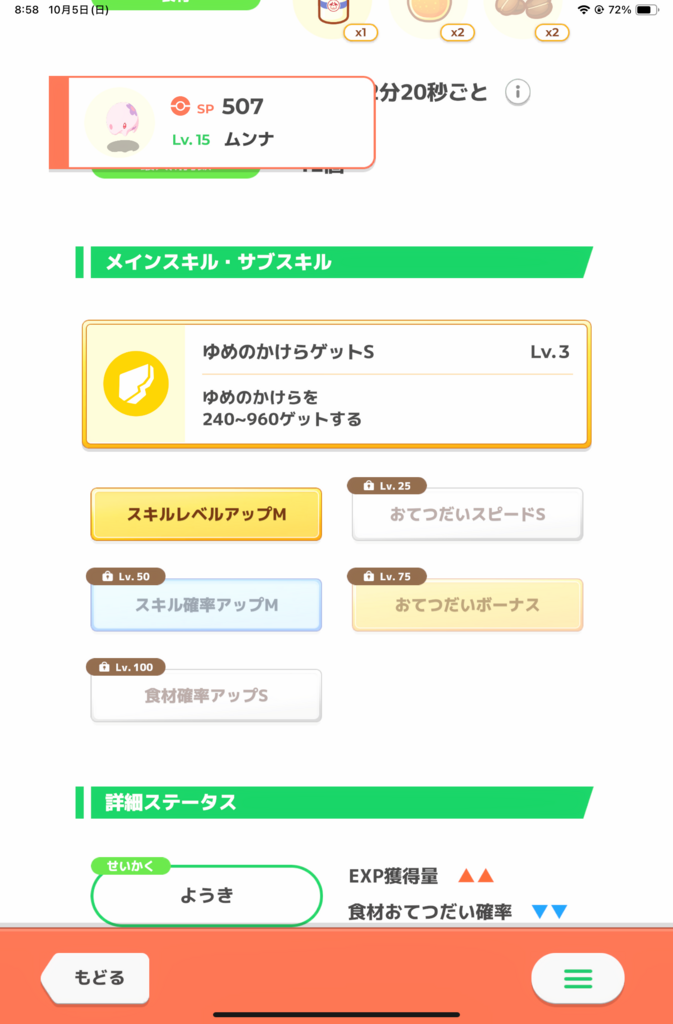Viewport: 673px width, 1024px height.
Task: Open the hamburger menu button
Action: (x=577, y=978)
